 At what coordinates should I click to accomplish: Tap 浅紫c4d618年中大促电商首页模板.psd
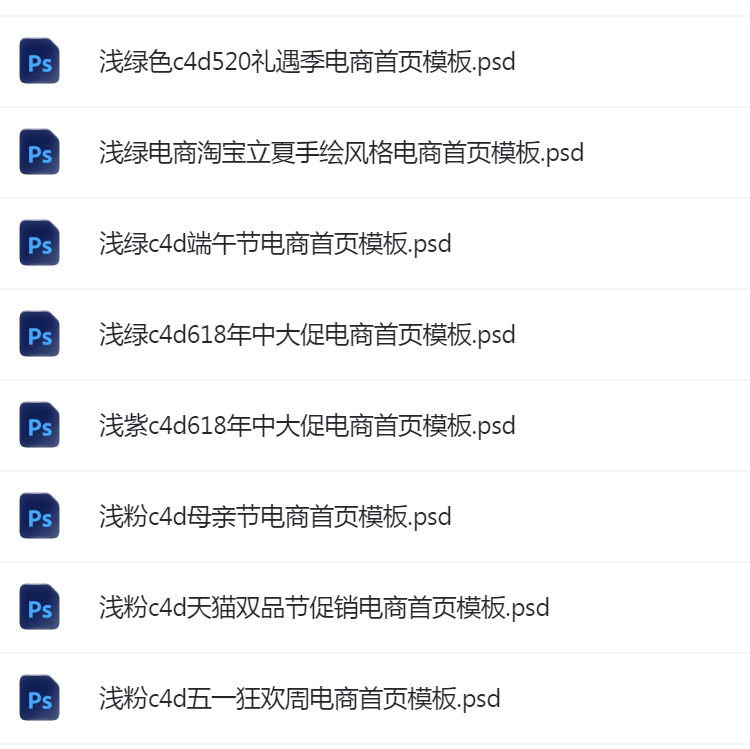tap(307, 426)
